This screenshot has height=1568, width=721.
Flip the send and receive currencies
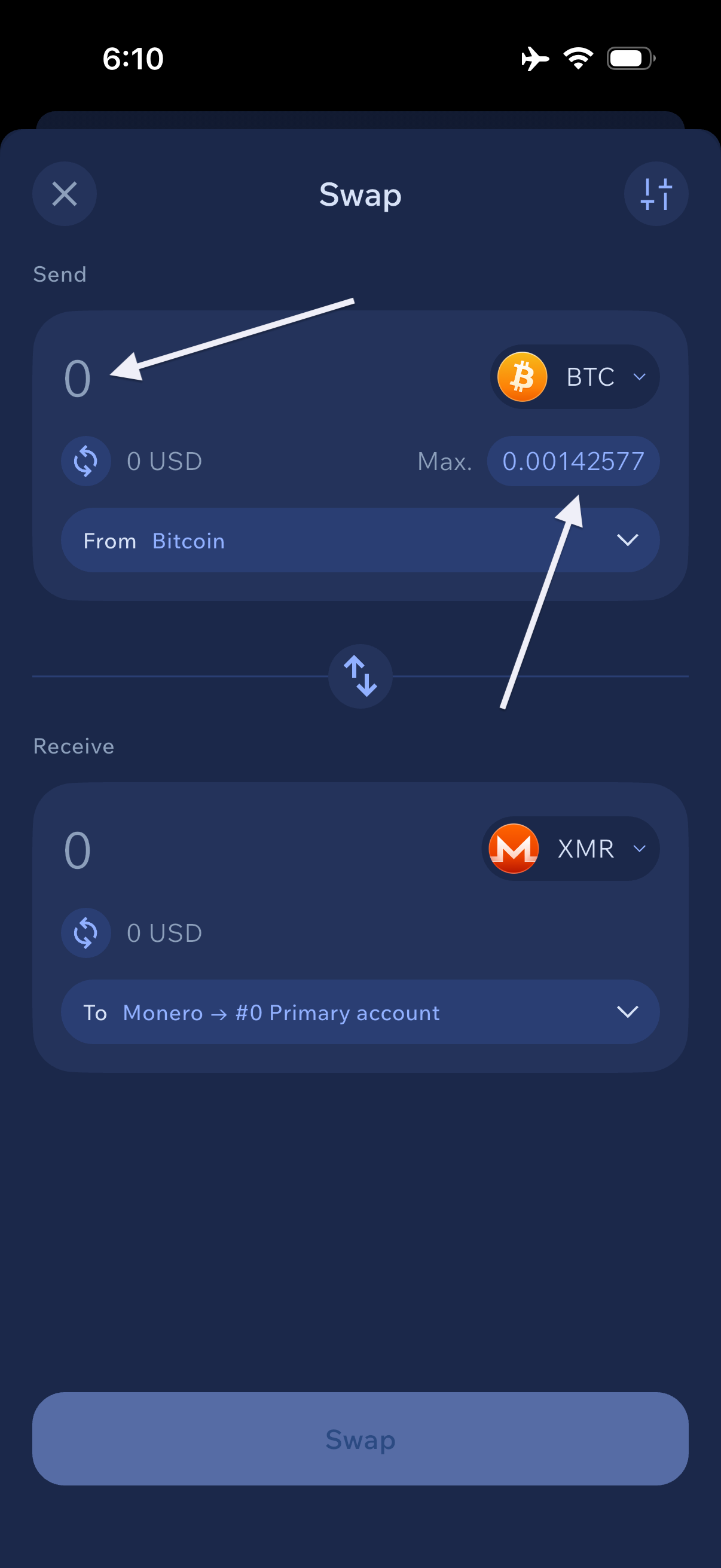coord(359,676)
